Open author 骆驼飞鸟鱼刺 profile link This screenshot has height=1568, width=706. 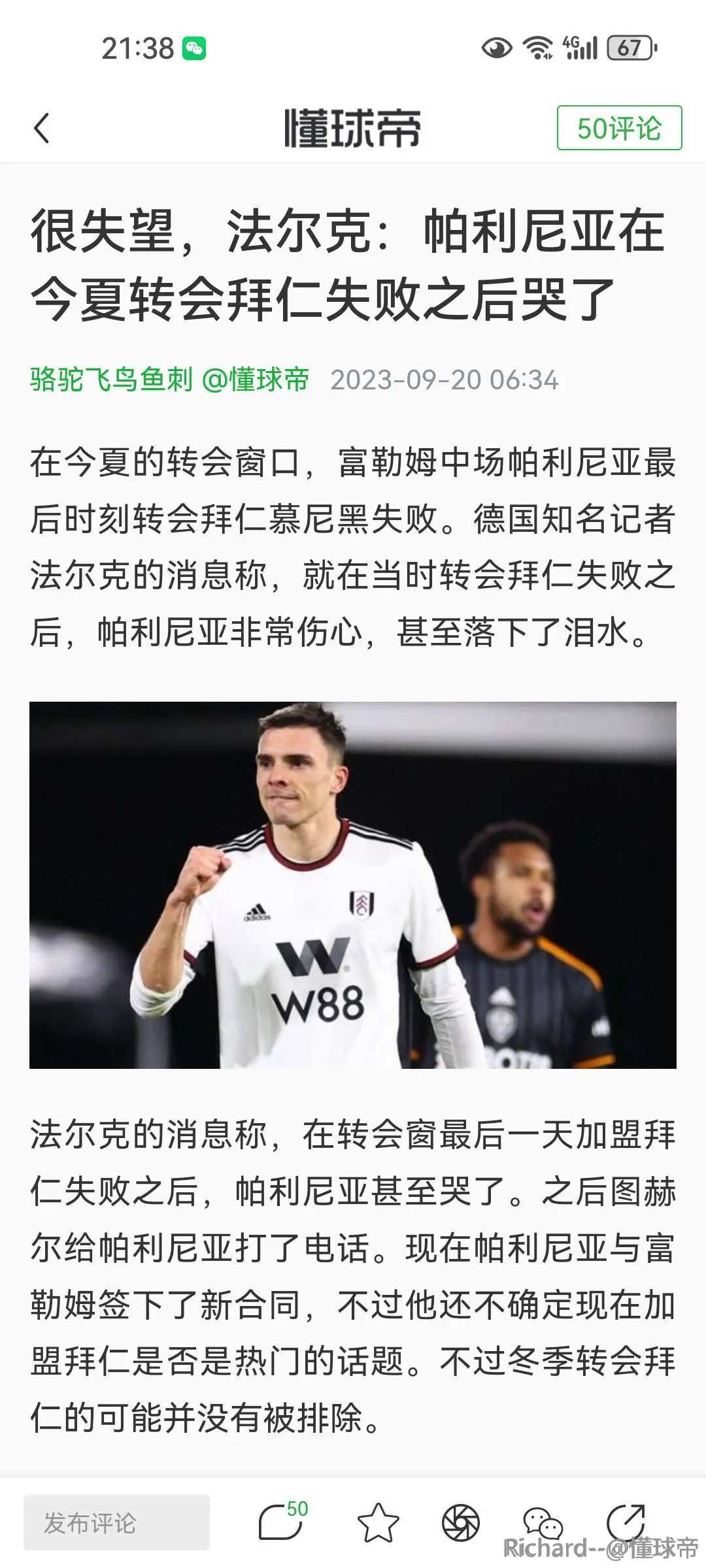tap(112, 380)
